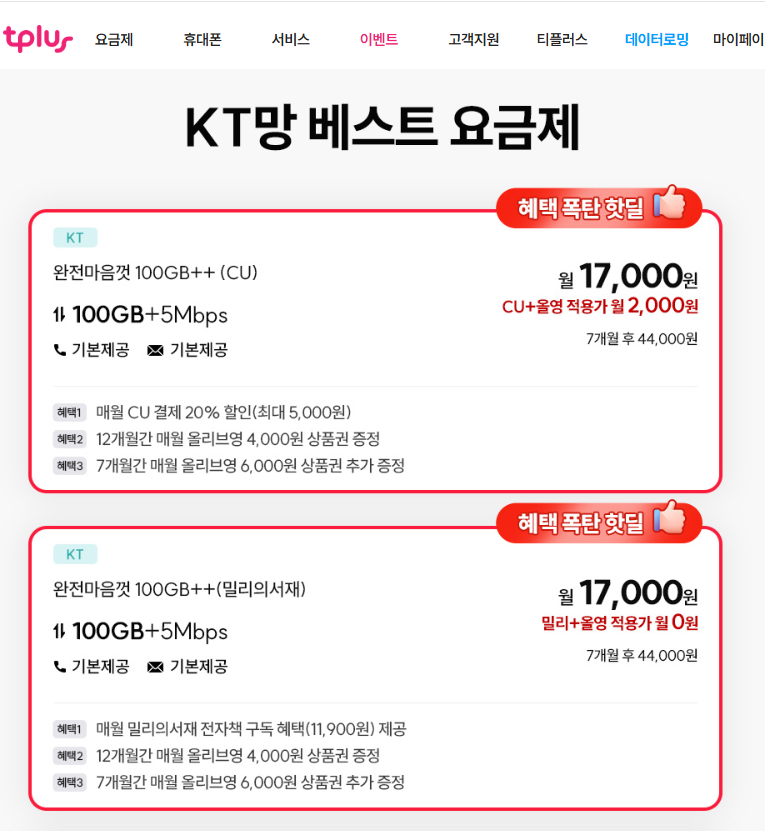Open the 고객지원 menu

(473, 40)
